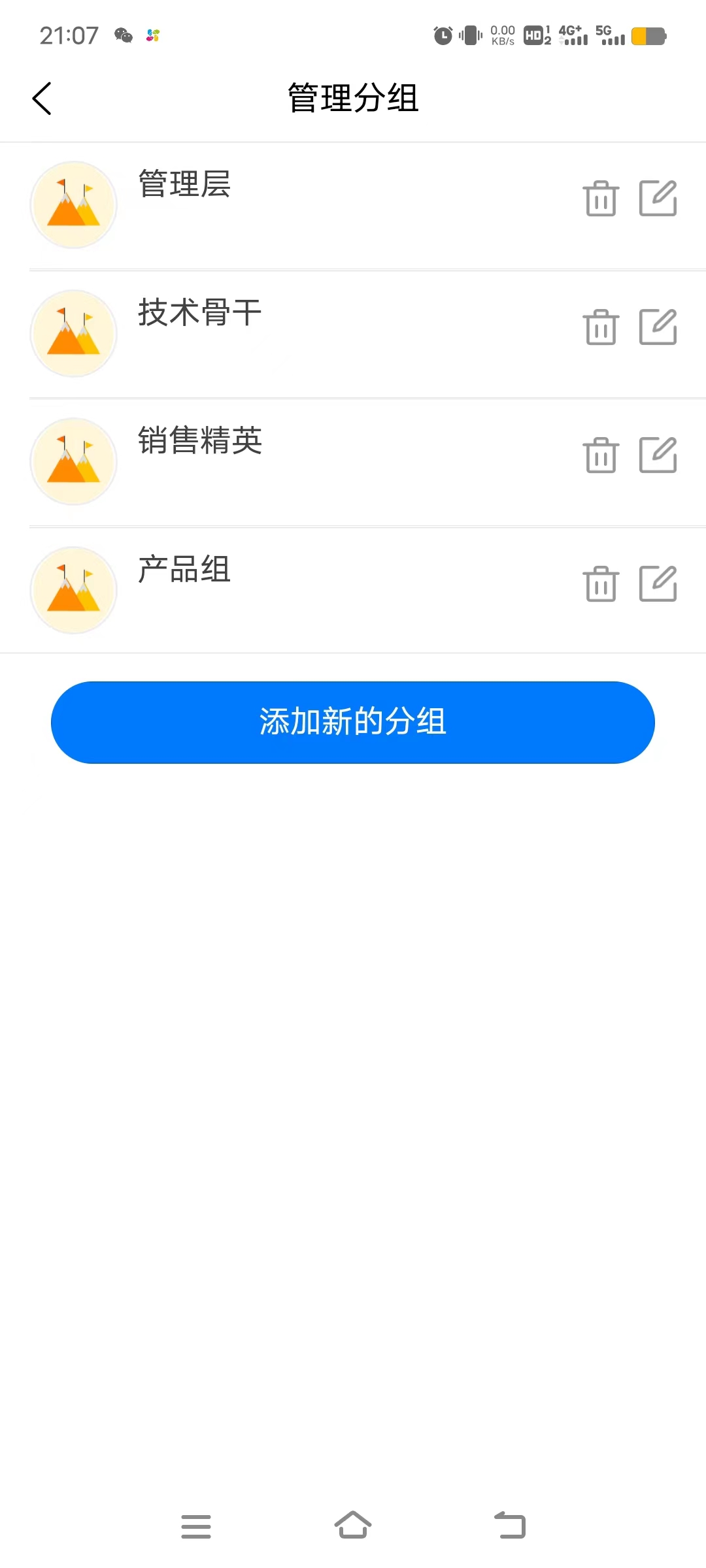706x1568 pixels.
Task: Tap 添加新的分组 to add a new group
Action: (353, 722)
